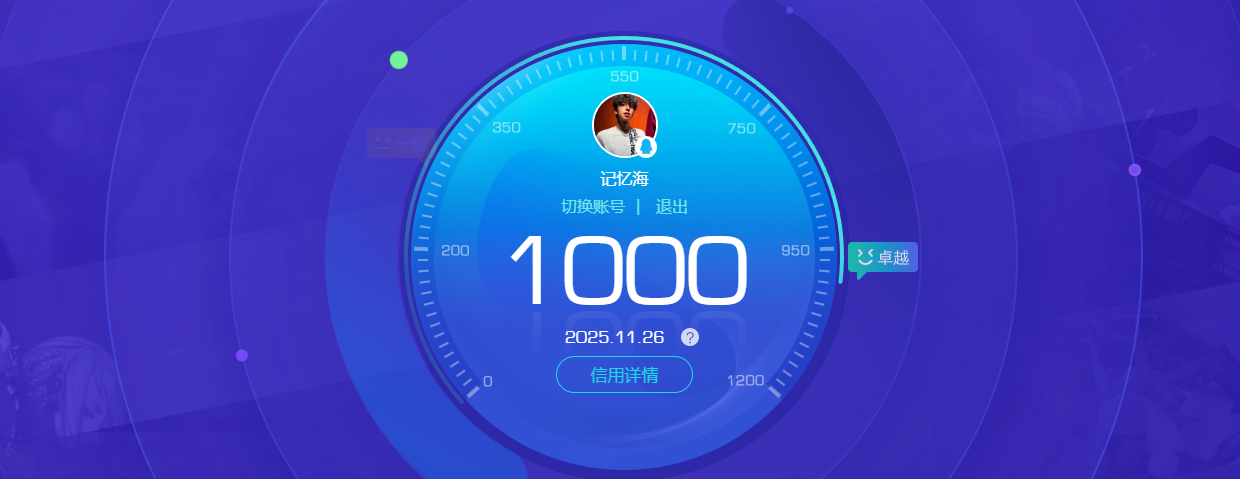Open the question mark help icon
Viewport: 1240px width, 479px height.
click(690, 337)
